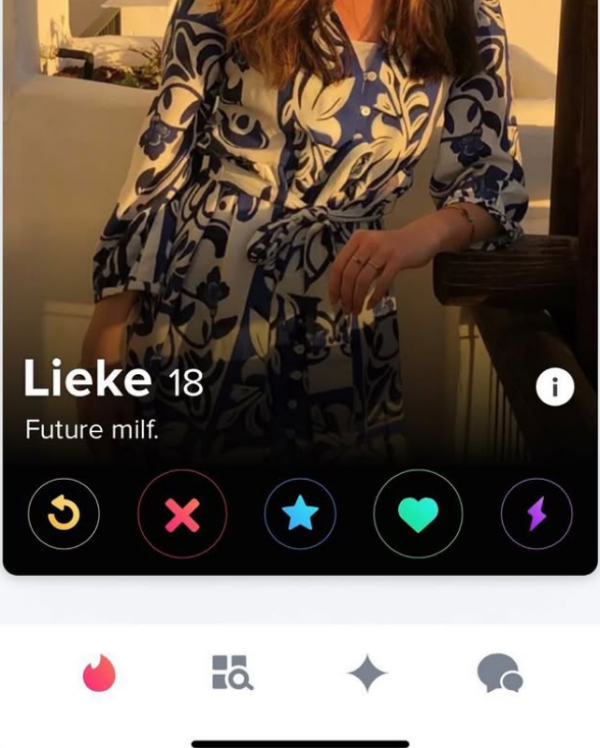Pass on Lieke with the X
This screenshot has width=600, height=748.
point(182,514)
